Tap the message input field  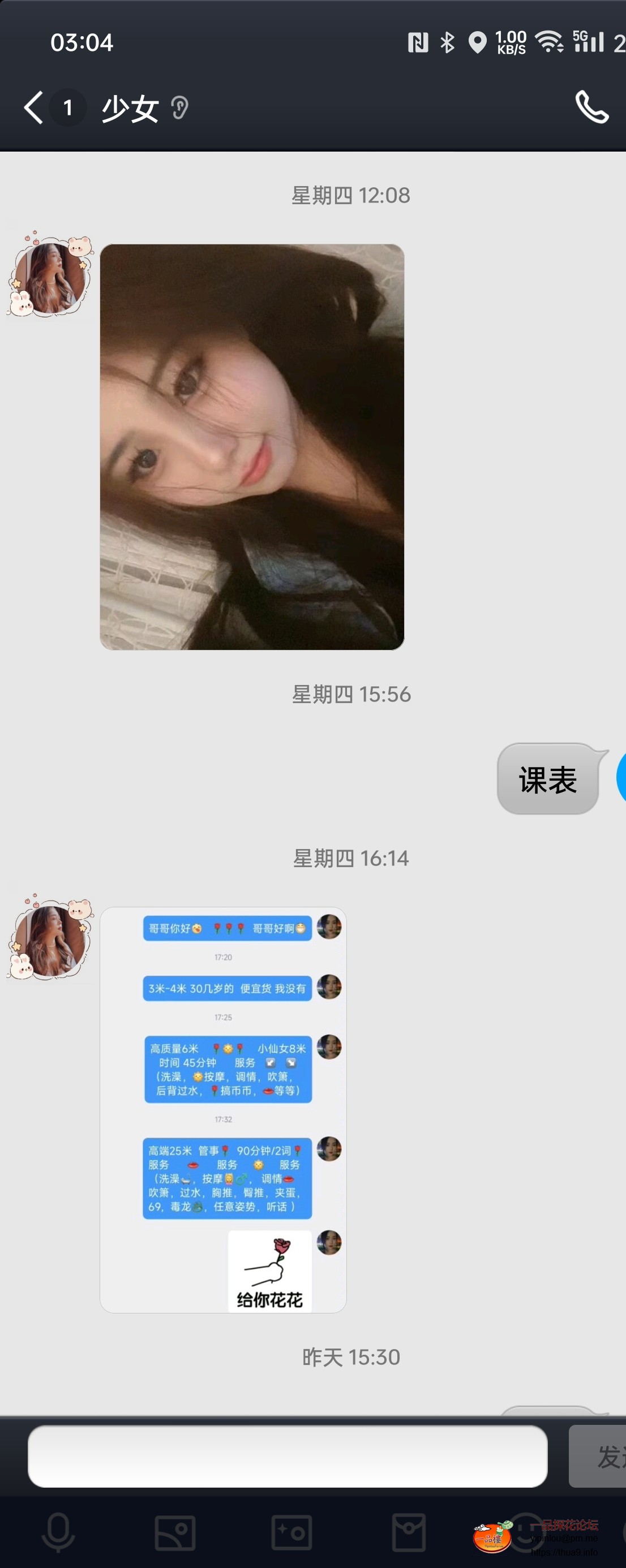pos(287,1456)
